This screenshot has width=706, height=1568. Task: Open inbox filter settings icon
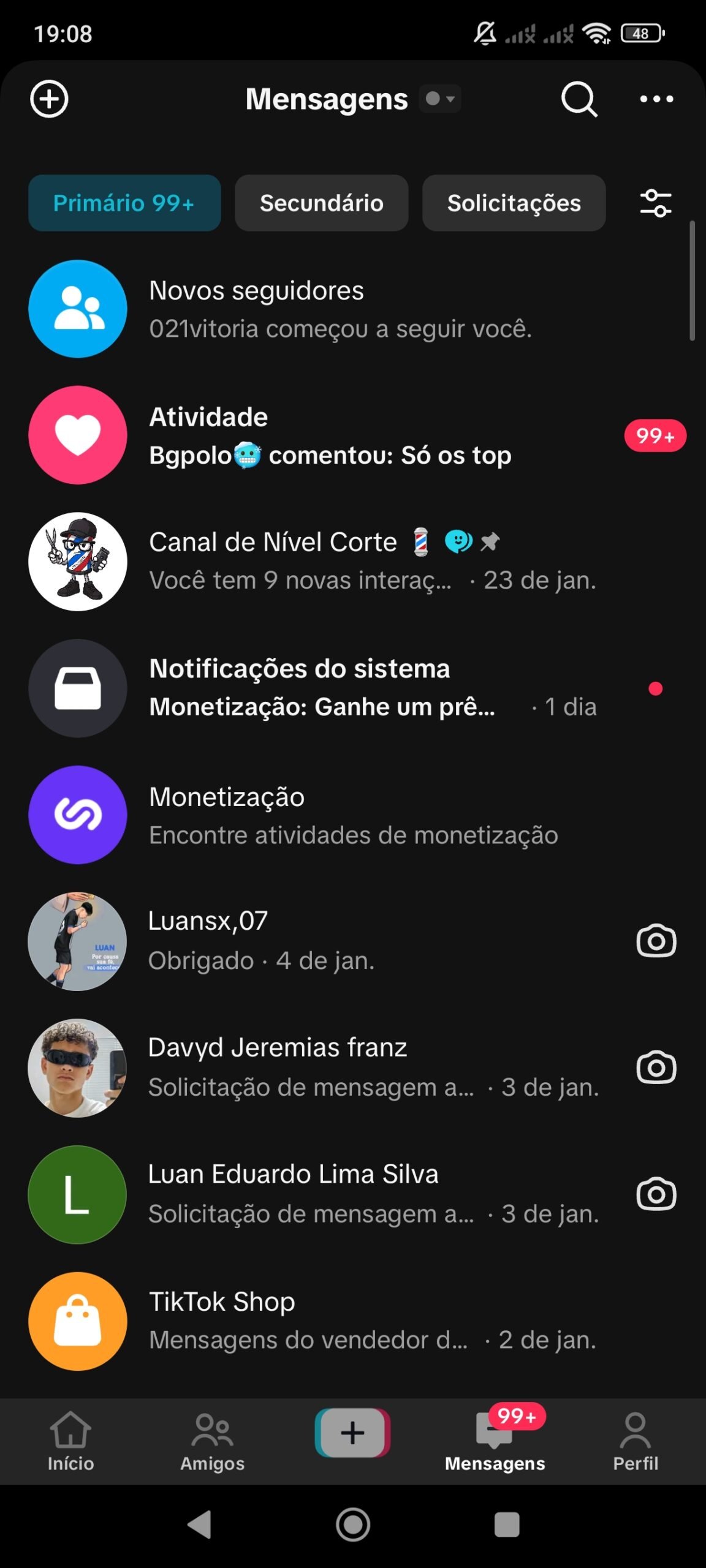(655, 203)
